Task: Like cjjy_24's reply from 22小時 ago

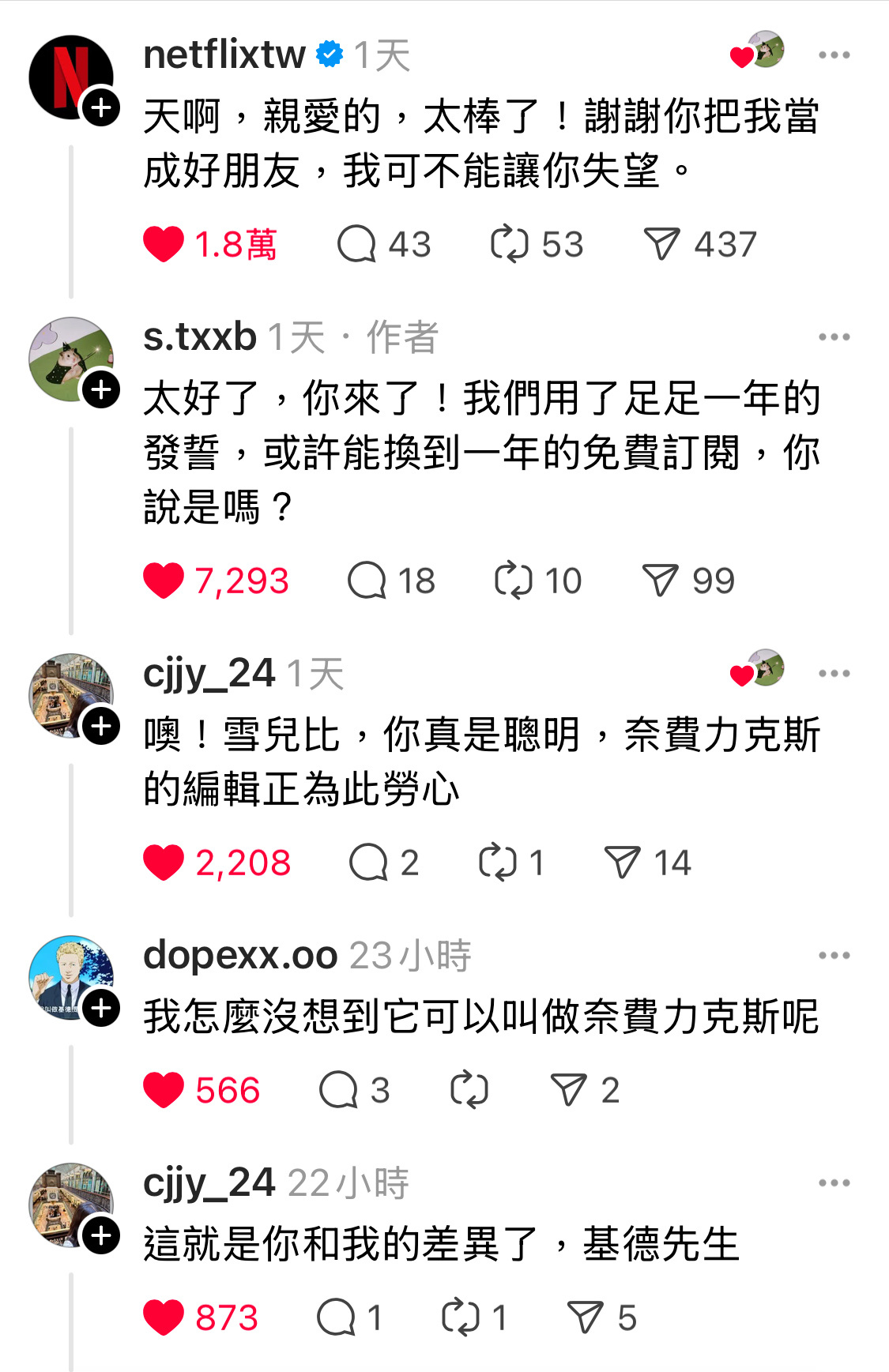Action: pos(164,1317)
